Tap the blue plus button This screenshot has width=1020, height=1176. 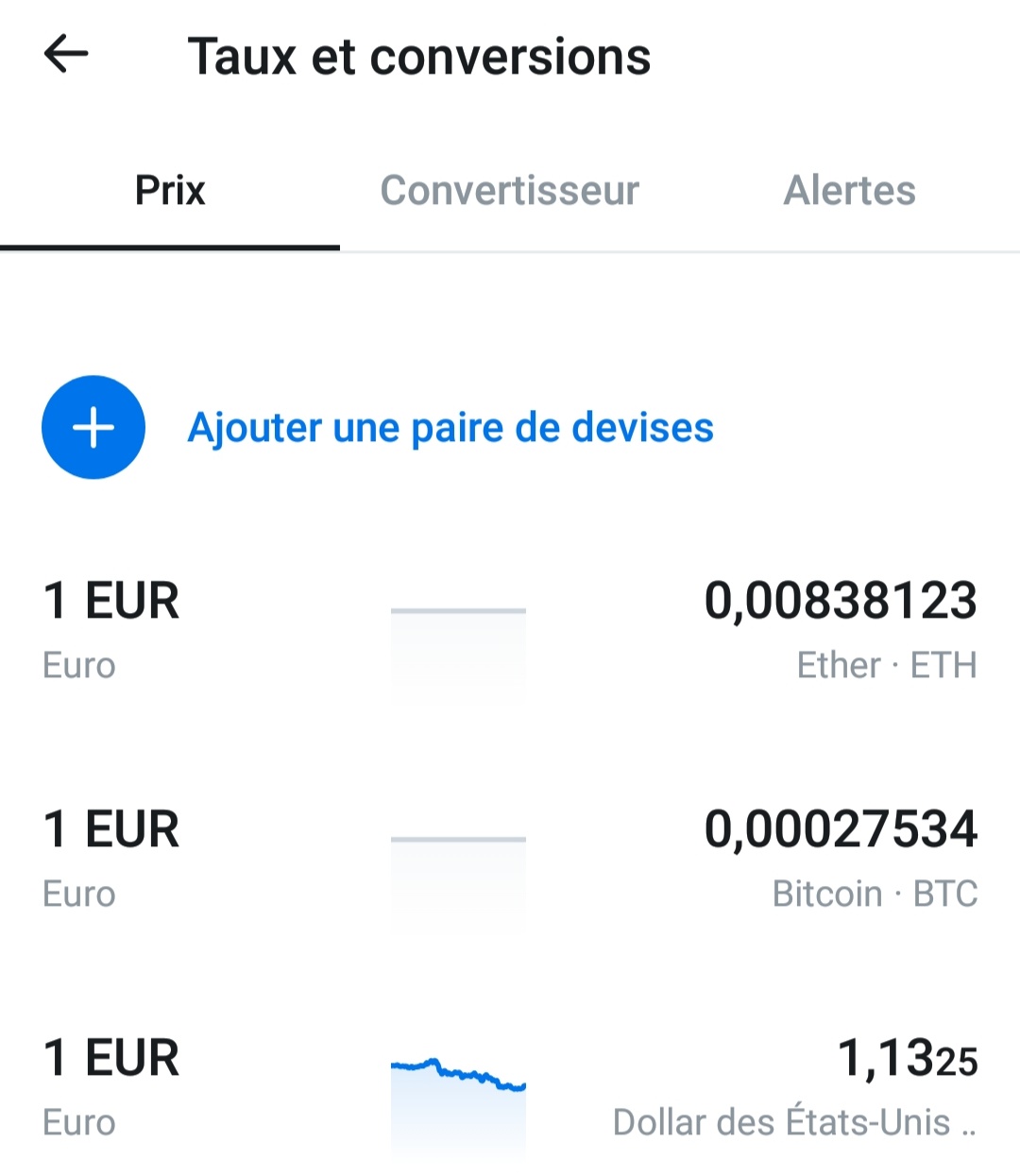(x=93, y=428)
